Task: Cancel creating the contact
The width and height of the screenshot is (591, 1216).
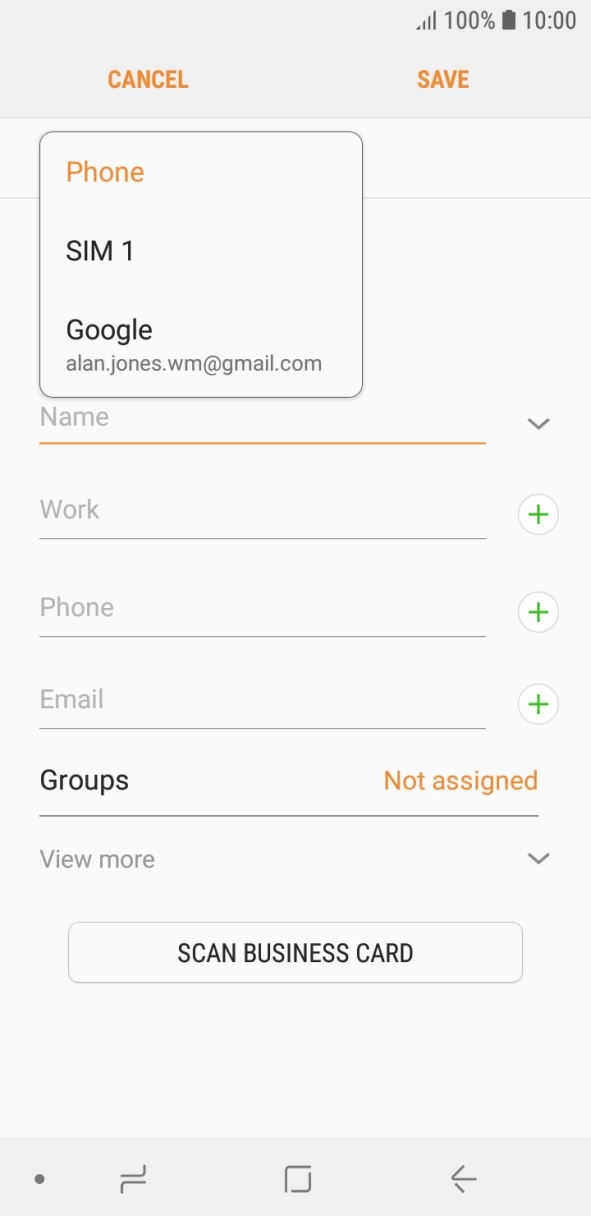Action: pos(148,80)
